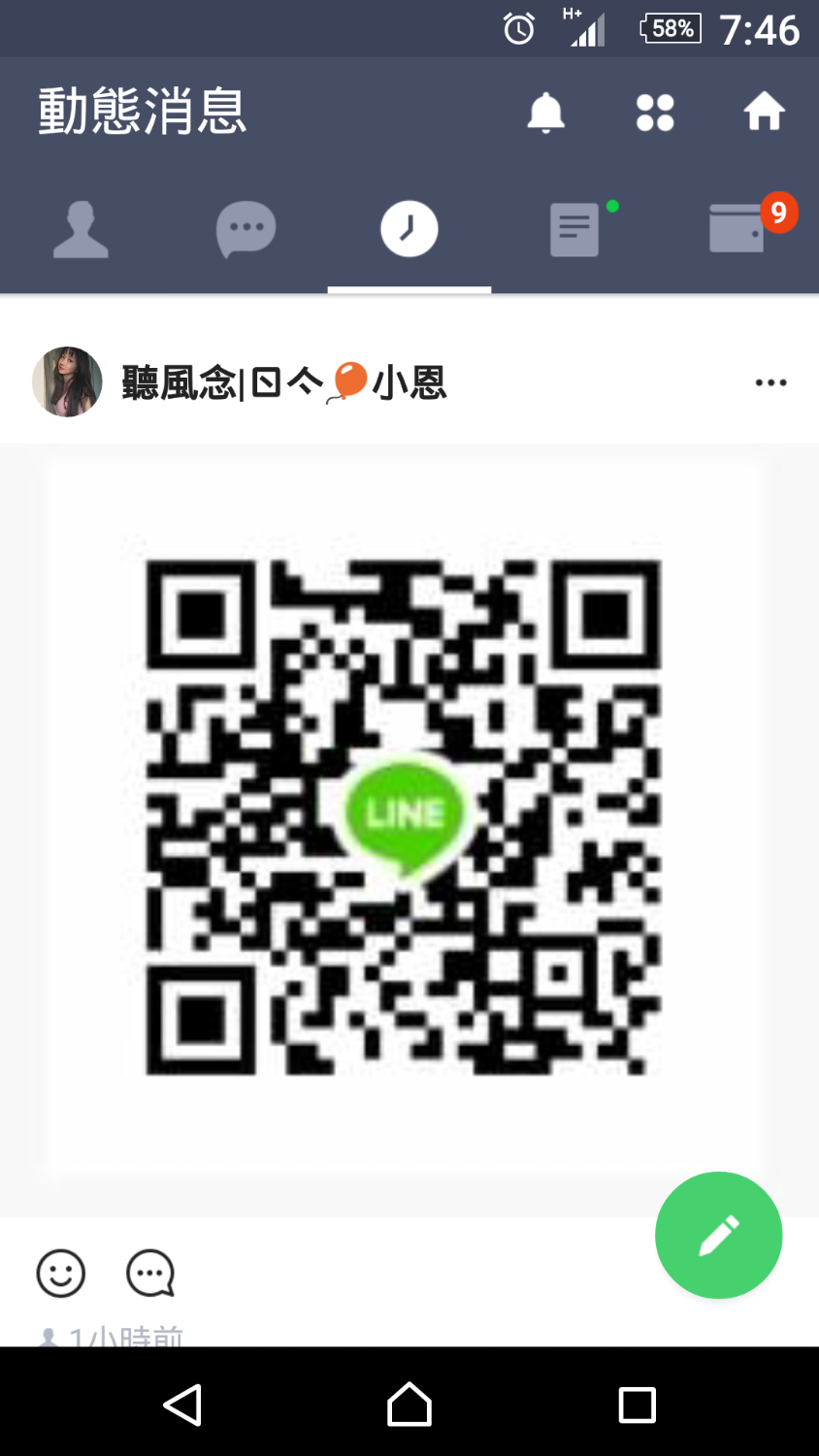This screenshot has width=819, height=1456.
Task: Switch to the Friends tab
Action: (x=81, y=230)
